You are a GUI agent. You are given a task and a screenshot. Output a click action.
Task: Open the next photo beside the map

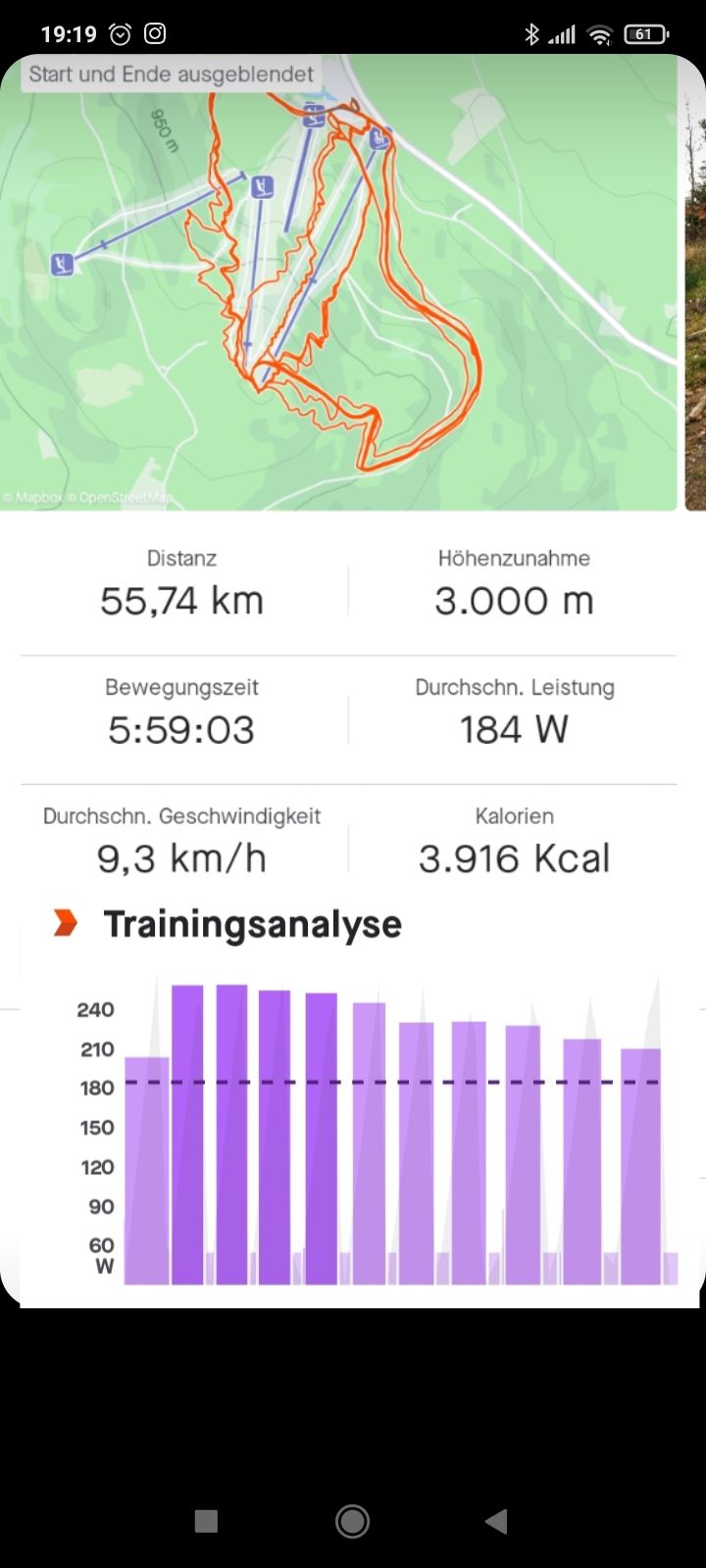click(x=695, y=282)
